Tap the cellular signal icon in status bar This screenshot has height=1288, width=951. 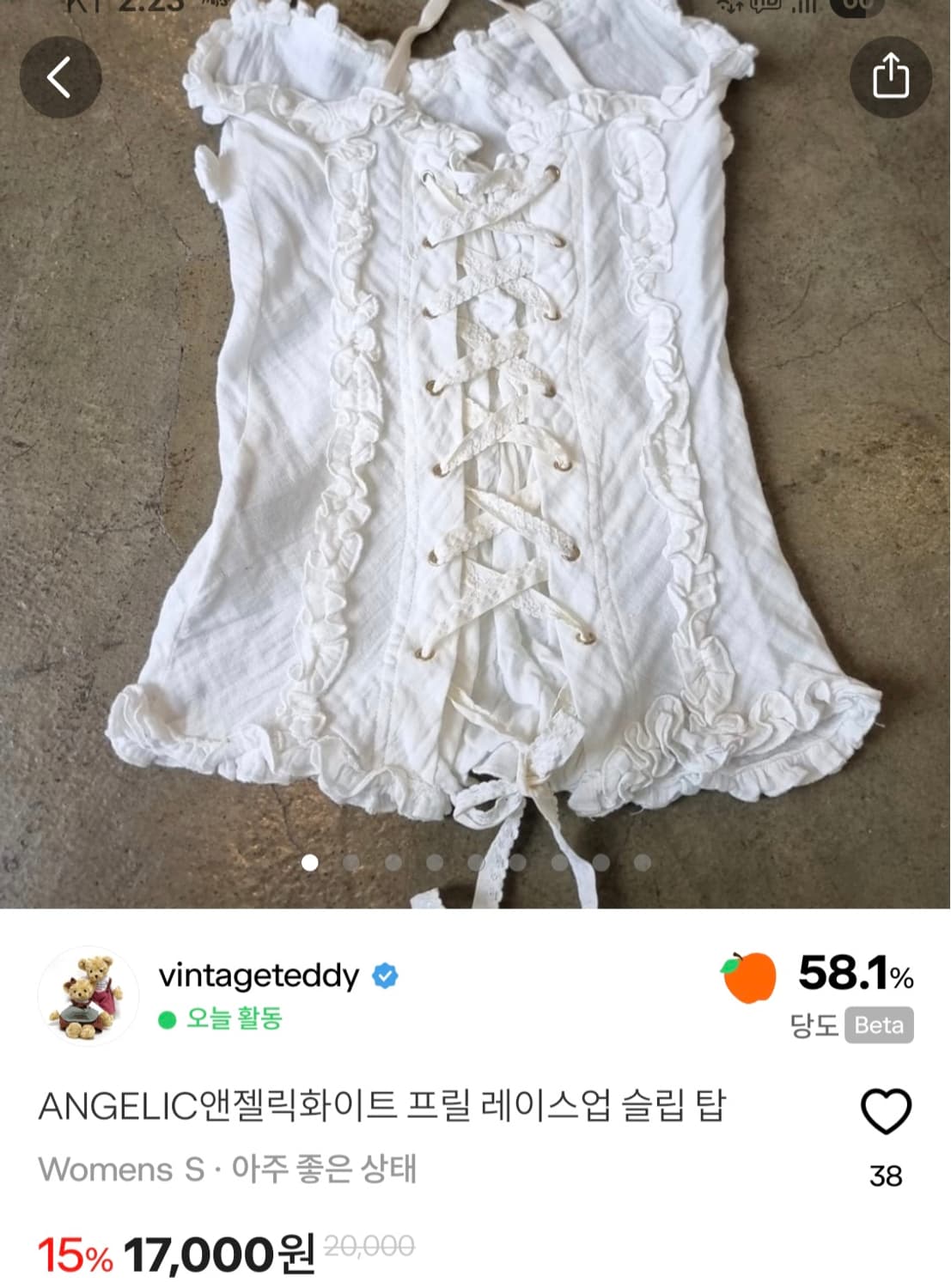coord(803,7)
